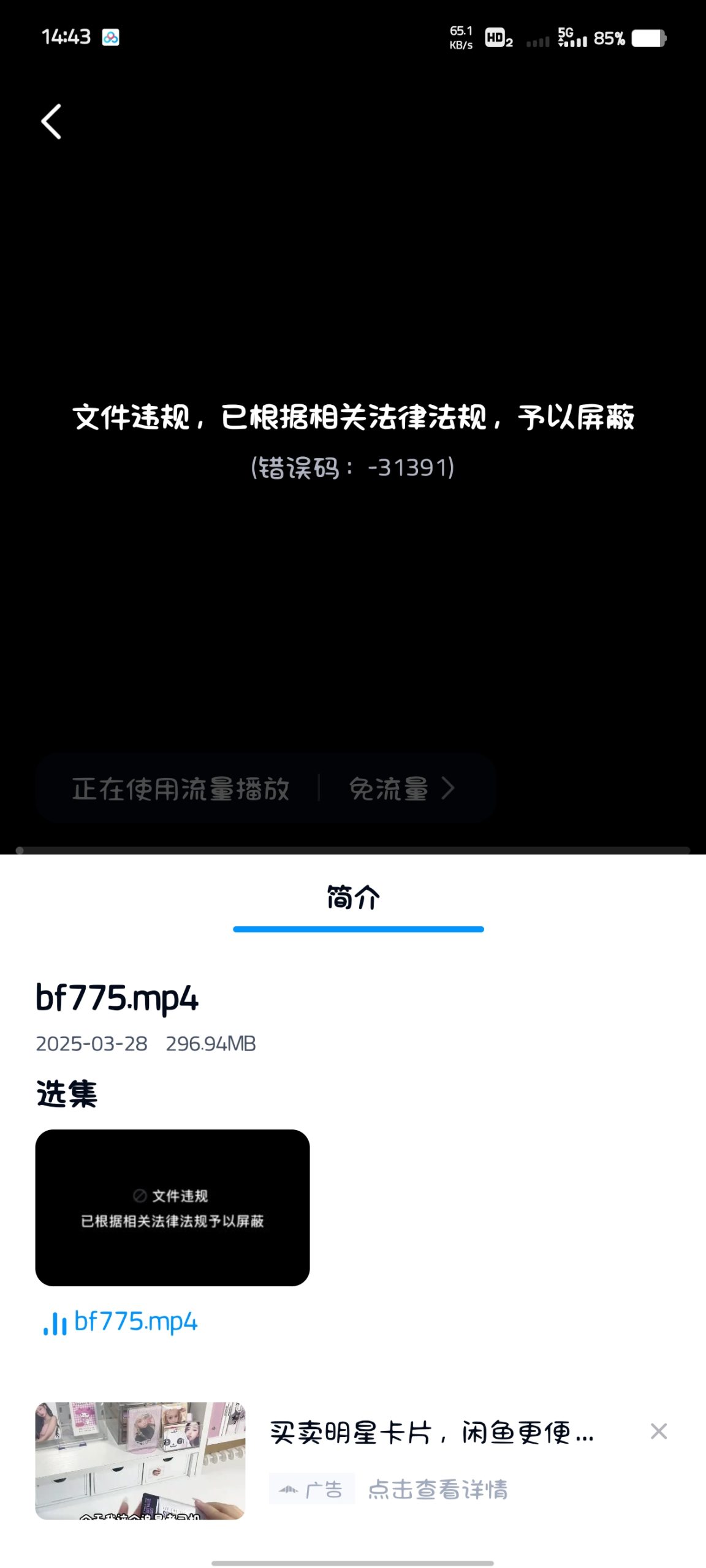Screen dimensions: 706x1568
Task: Dismiss the 闲鱼 advertisement banner
Action: coord(659,1431)
